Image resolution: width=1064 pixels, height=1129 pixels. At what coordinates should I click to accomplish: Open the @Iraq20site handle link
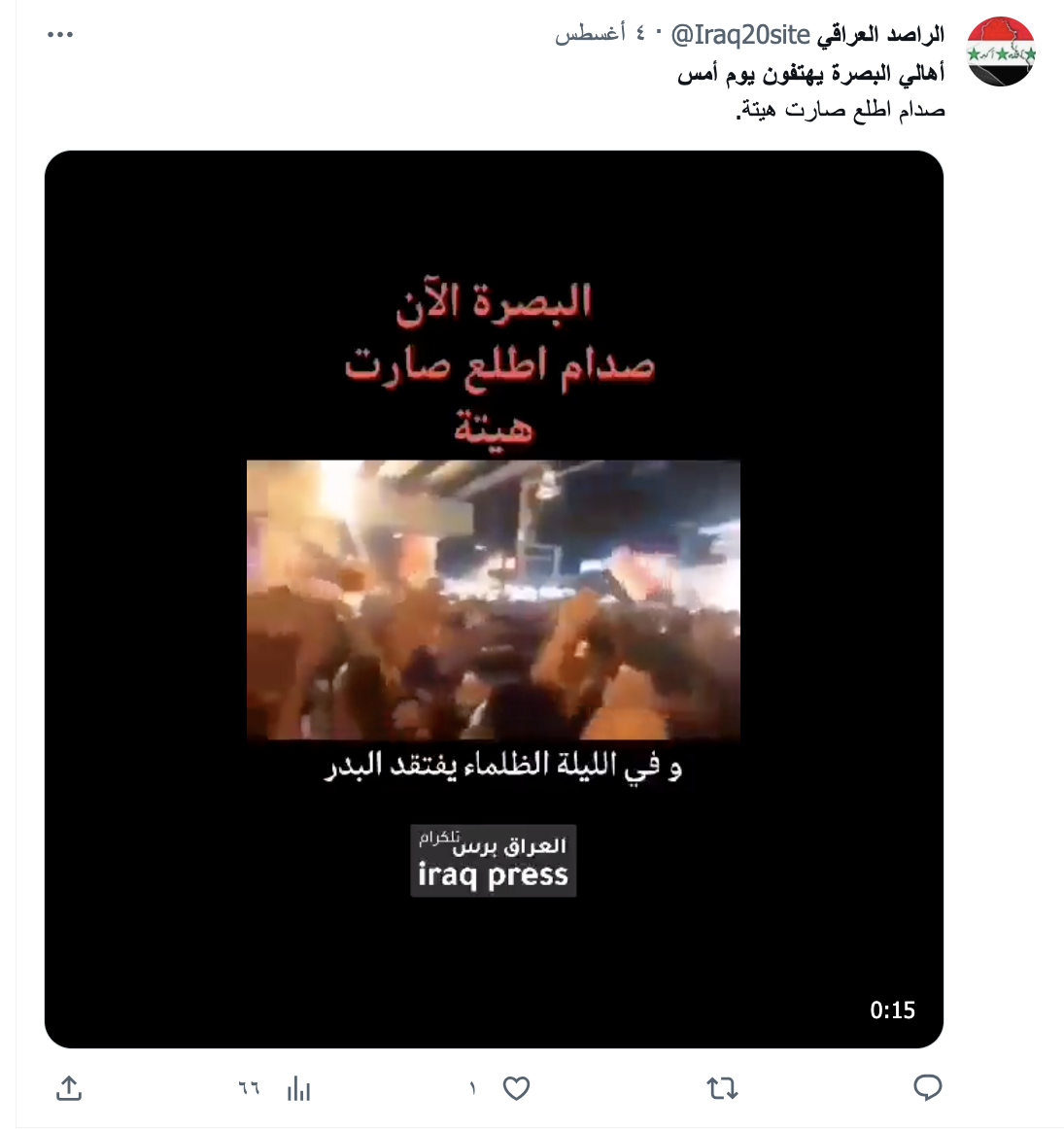(740, 35)
